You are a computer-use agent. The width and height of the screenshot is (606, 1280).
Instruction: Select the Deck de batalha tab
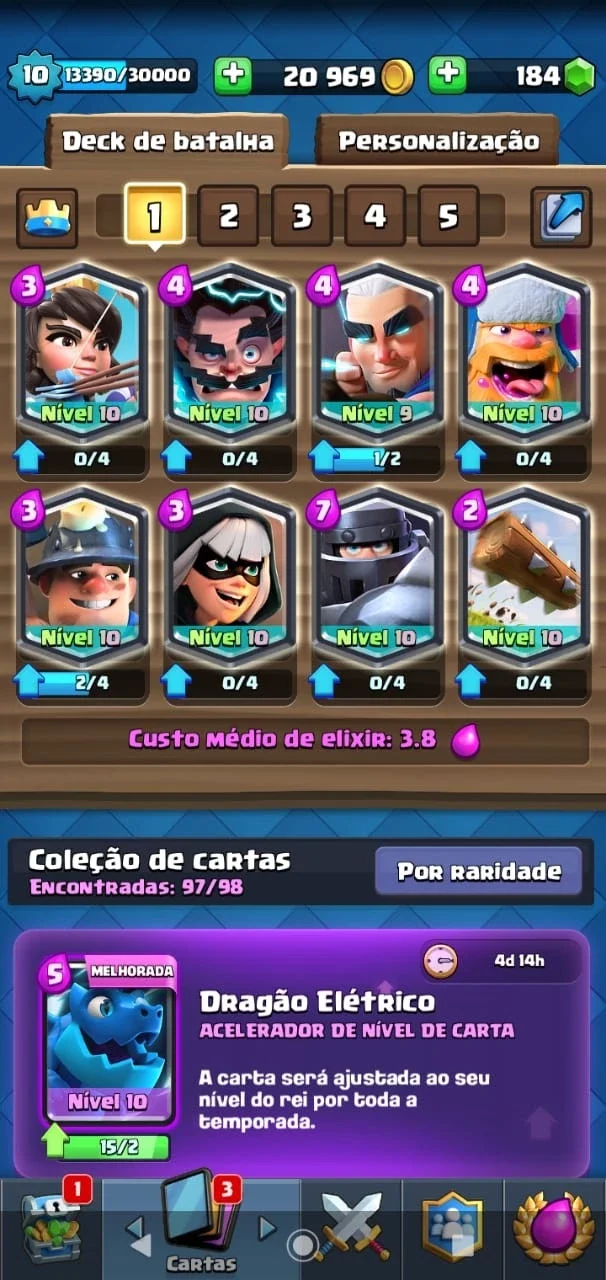tap(167, 141)
